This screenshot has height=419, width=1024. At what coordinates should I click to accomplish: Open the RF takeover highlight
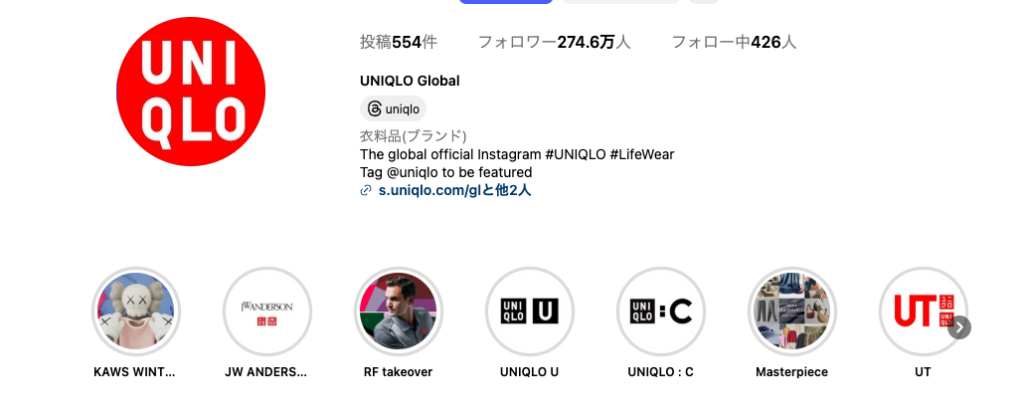tap(398, 311)
